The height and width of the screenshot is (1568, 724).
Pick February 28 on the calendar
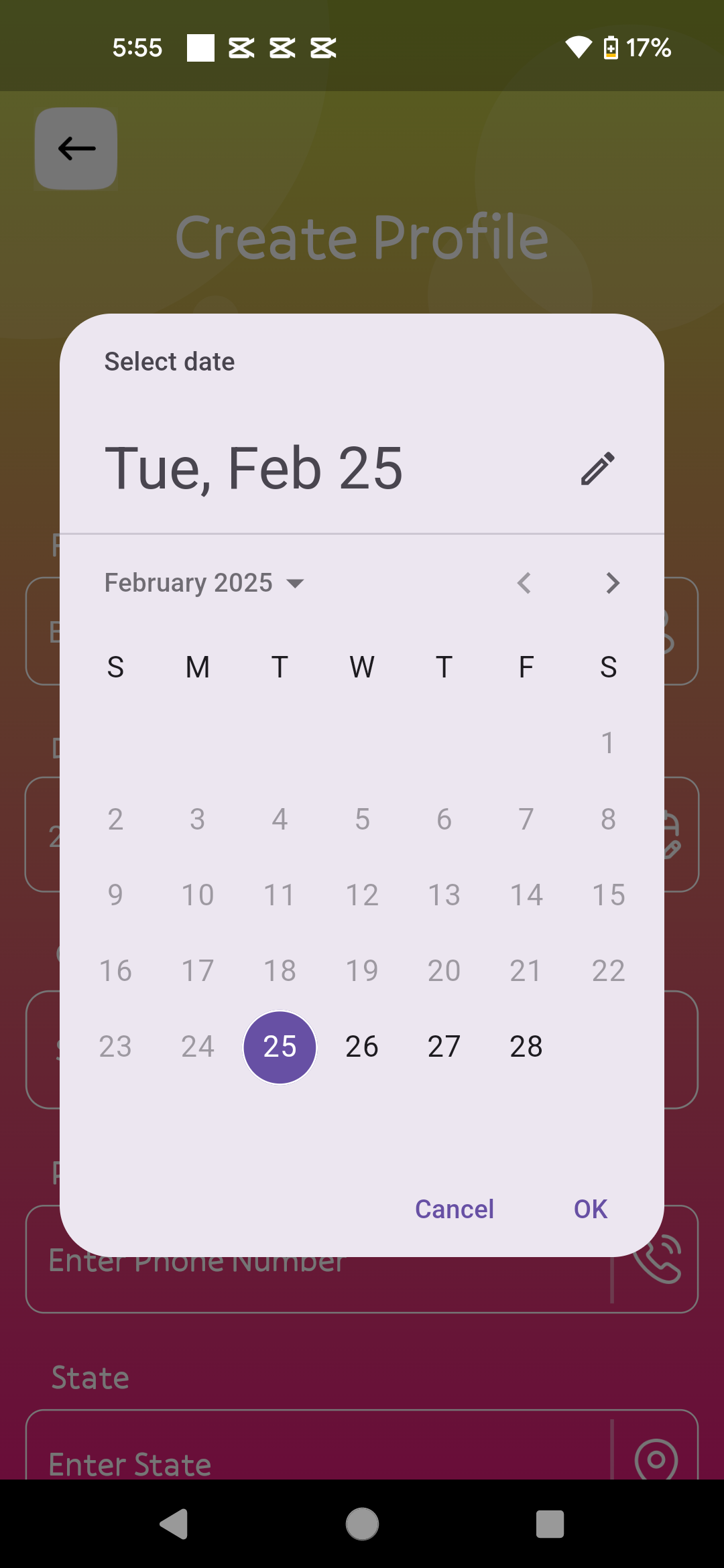[x=526, y=1047]
